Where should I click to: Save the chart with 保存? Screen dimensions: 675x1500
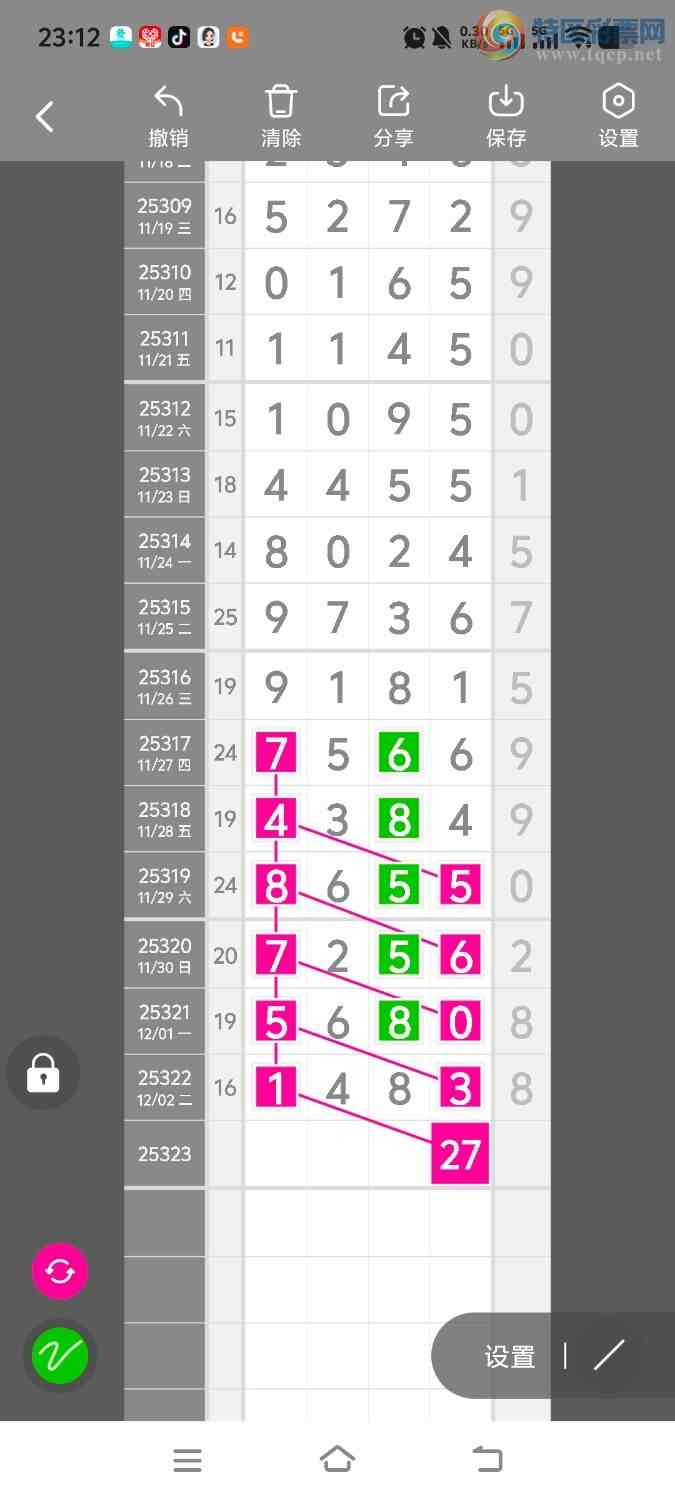(506, 117)
